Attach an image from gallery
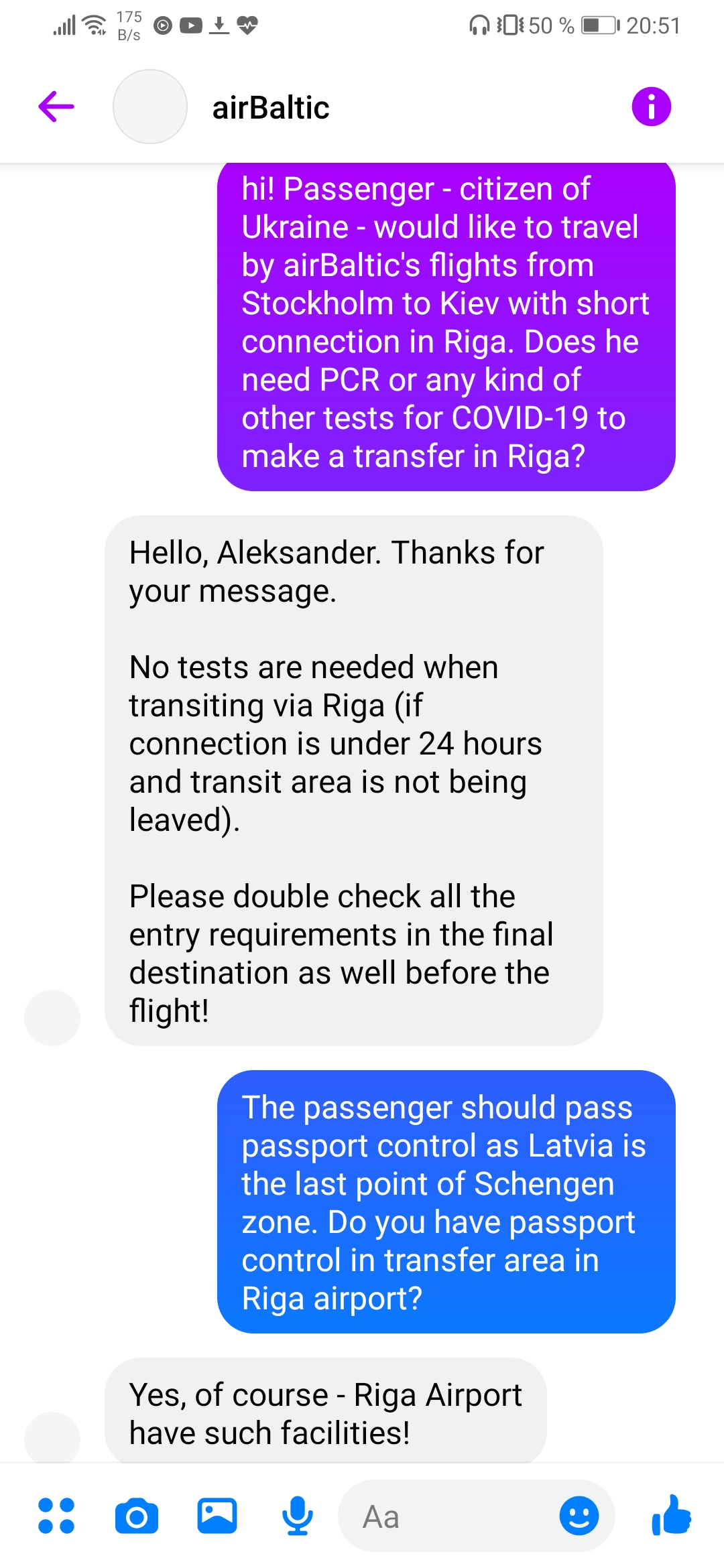This screenshot has height=1568, width=724. (x=217, y=1516)
